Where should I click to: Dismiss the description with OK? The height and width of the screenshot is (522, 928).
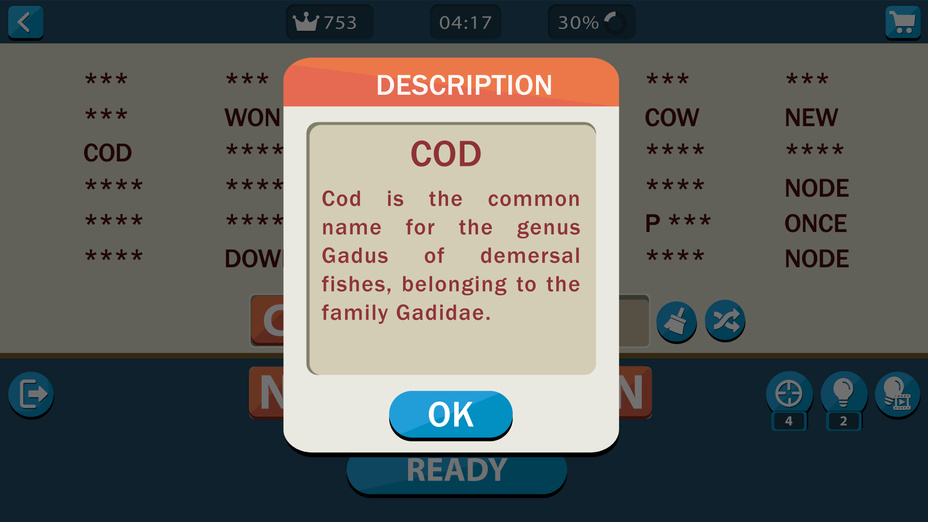click(x=450, y=414)
